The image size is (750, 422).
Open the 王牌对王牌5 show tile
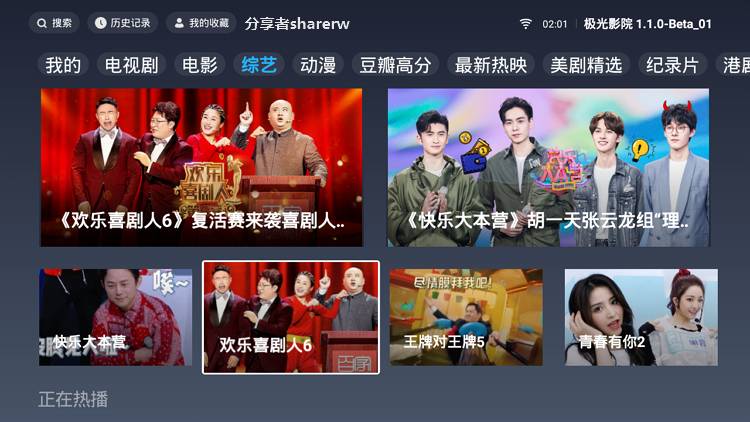click(x=466, y=317)
